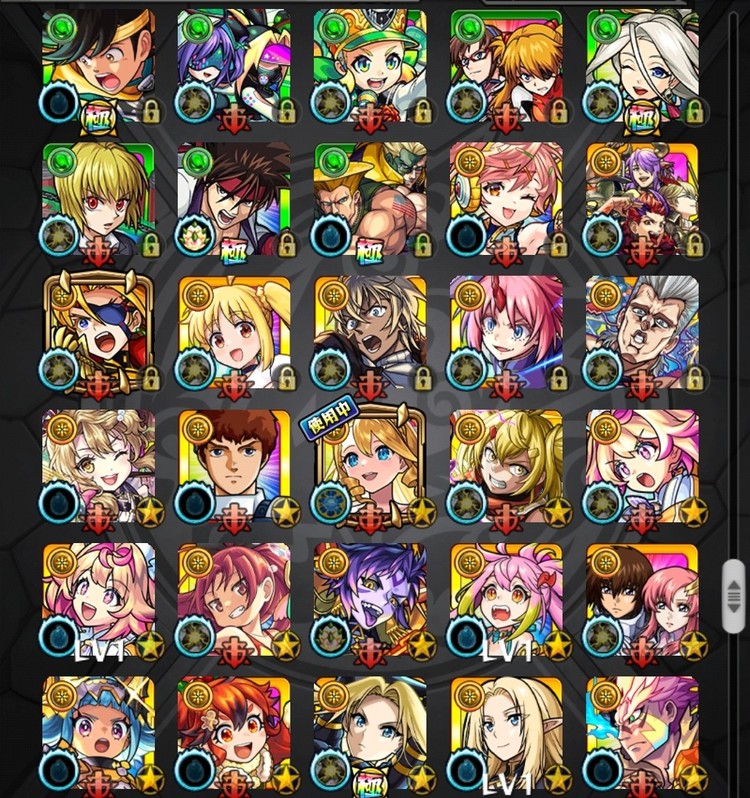Image resolution: width=750 pixels, height=798 pixels.
Task: Select the character tile marked 使用中
Action: tap(370, 467)
